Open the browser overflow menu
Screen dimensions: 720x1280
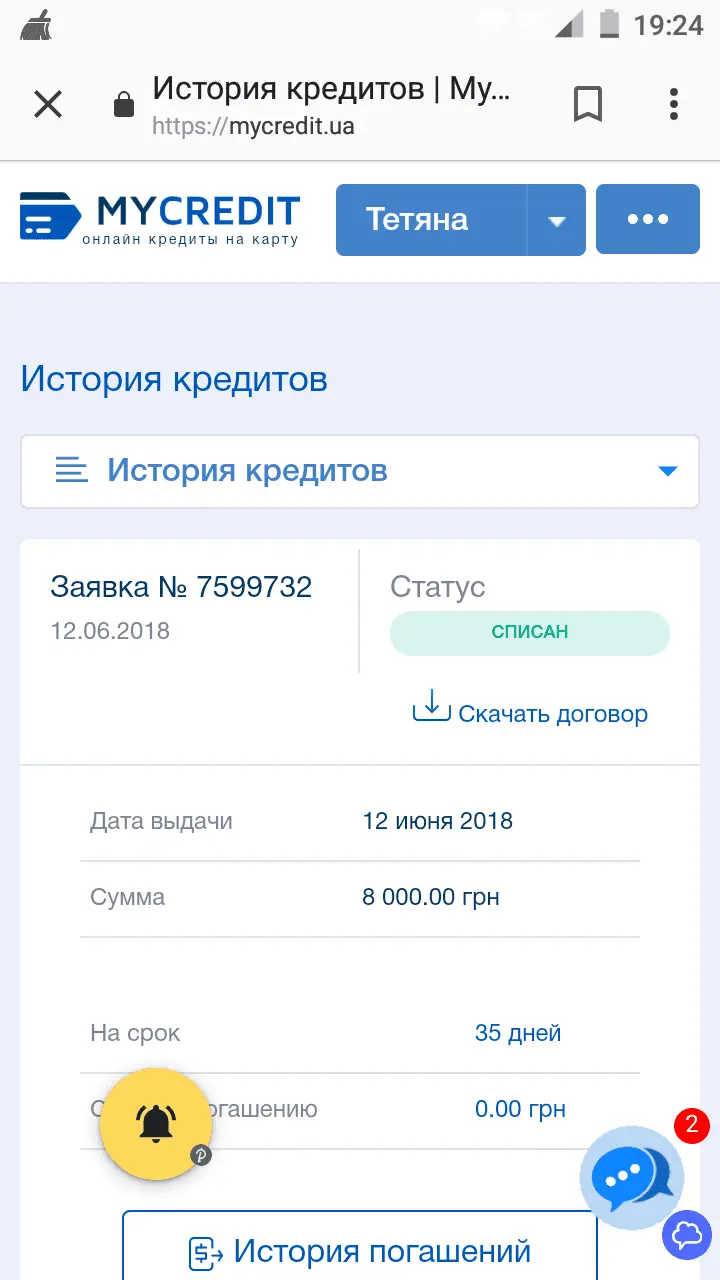[x=673, y=104]
